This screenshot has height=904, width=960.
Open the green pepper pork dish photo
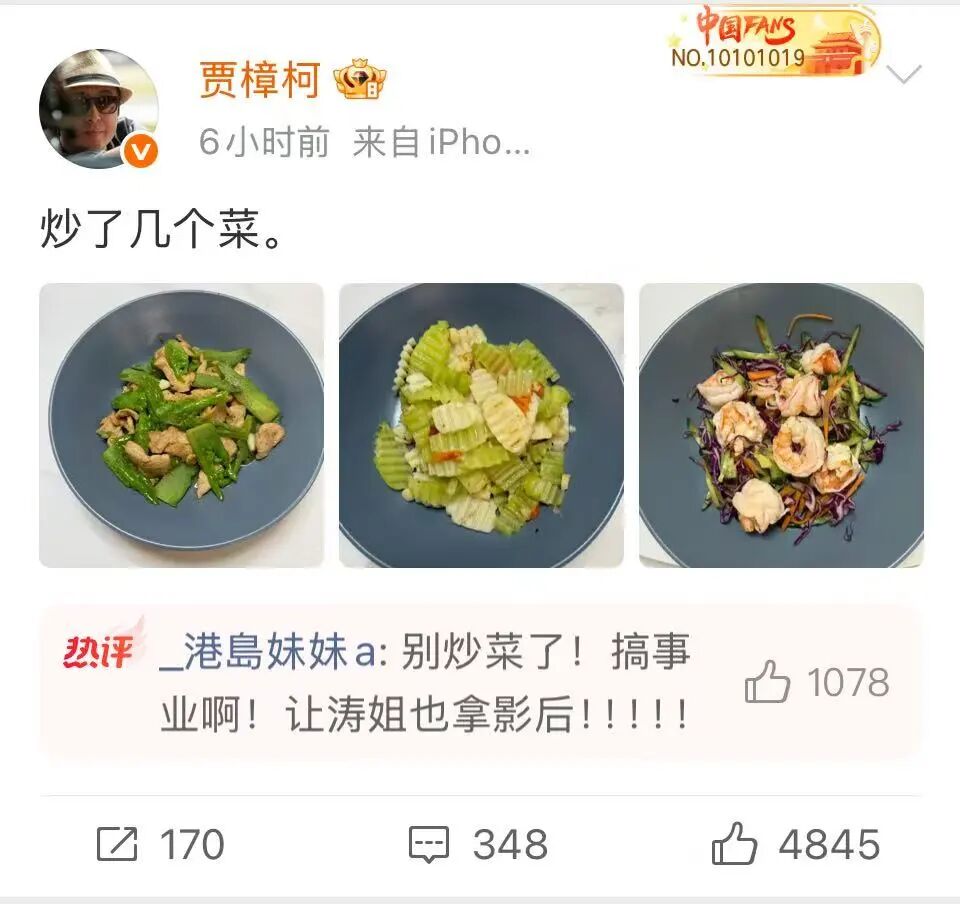pyautogui.click(x=181, y=425)
